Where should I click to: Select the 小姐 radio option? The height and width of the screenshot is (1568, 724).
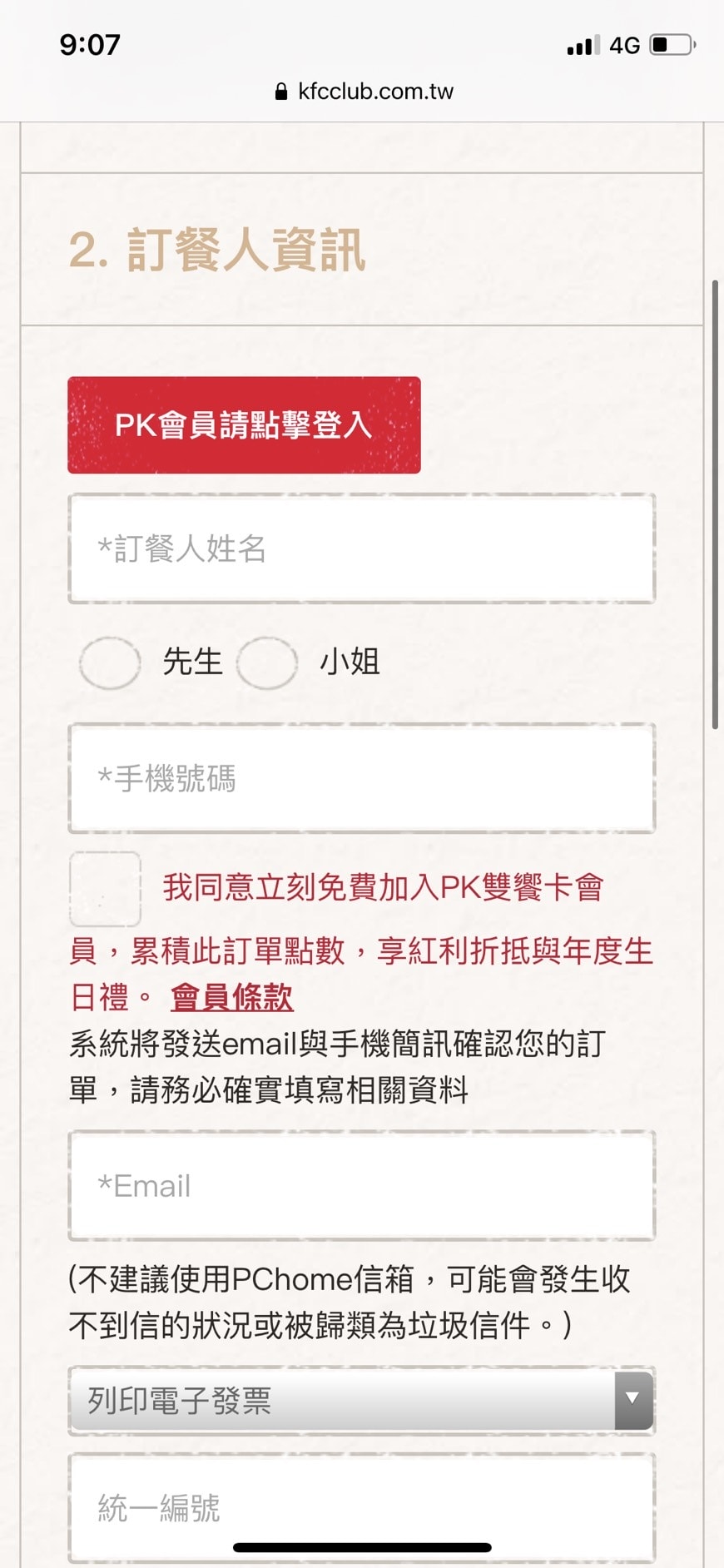pos(267,663)
